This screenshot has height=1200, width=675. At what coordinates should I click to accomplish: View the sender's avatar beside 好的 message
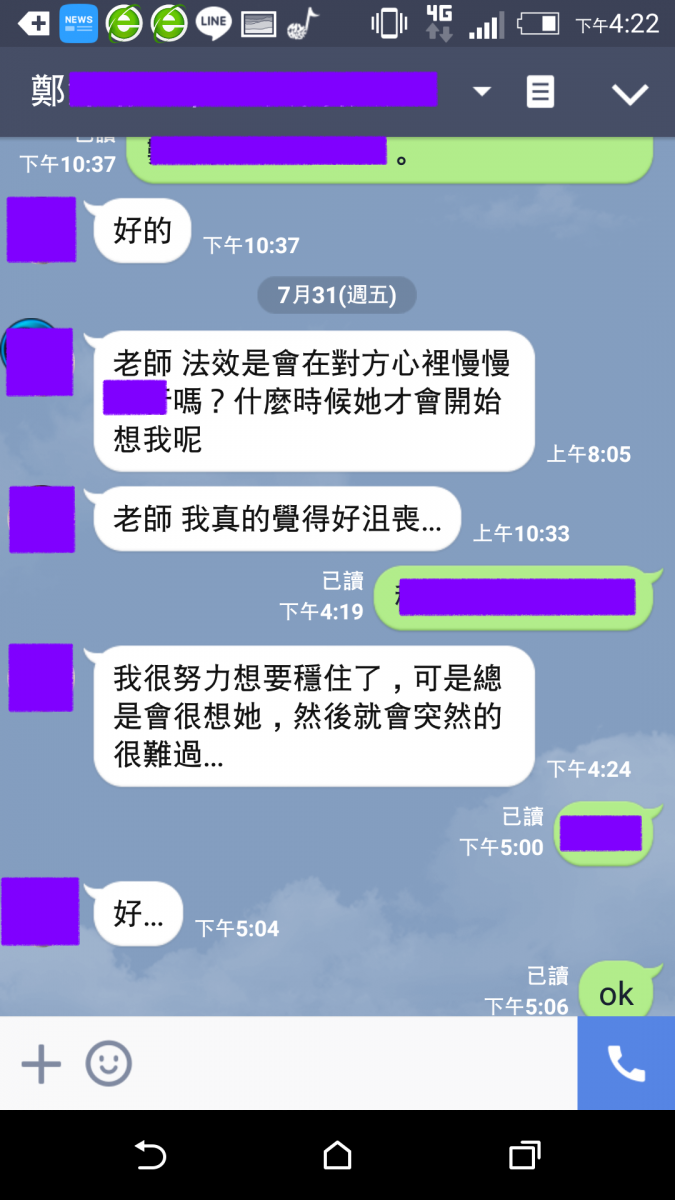[x=41, y=230]
